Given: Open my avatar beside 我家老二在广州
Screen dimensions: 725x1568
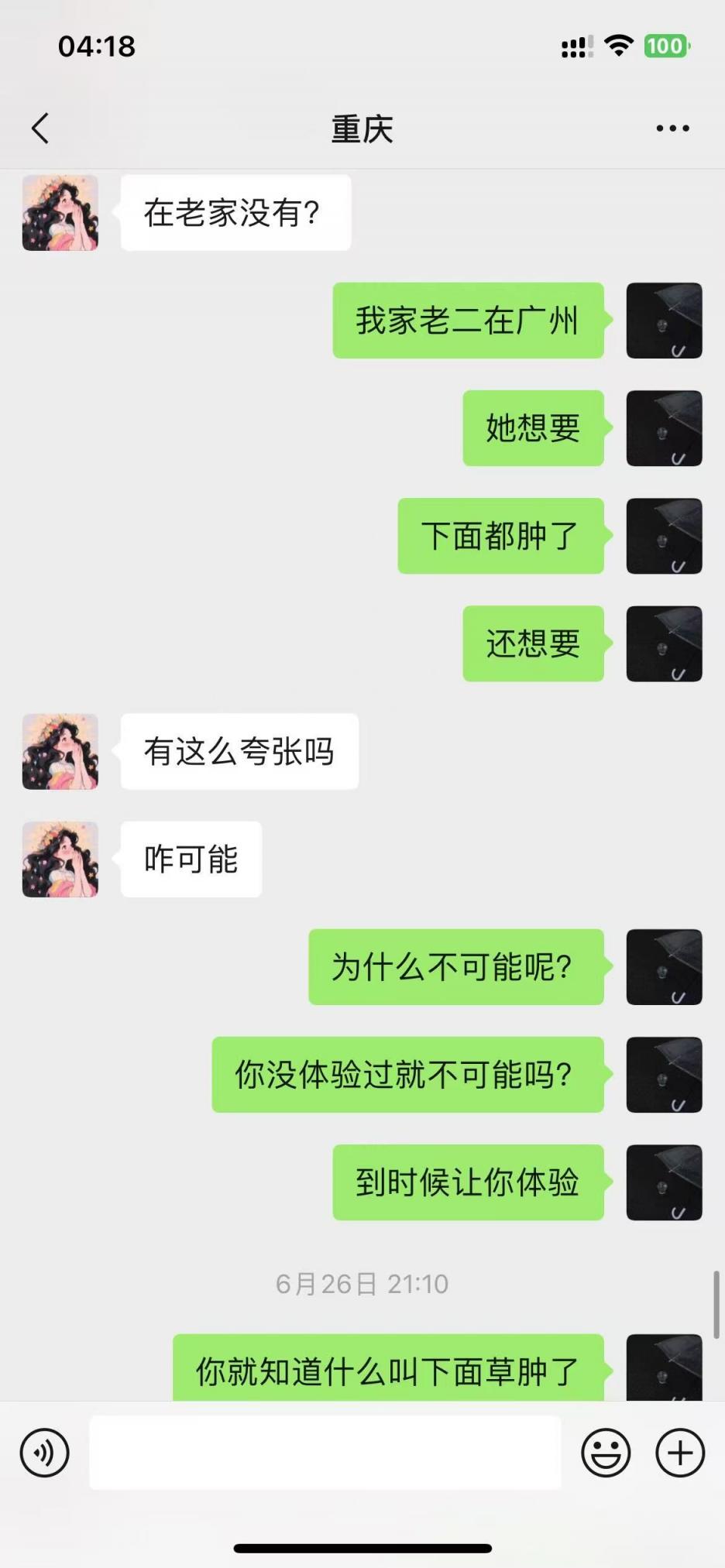Looking at the screenshot, I should click(x=664, y=321).
